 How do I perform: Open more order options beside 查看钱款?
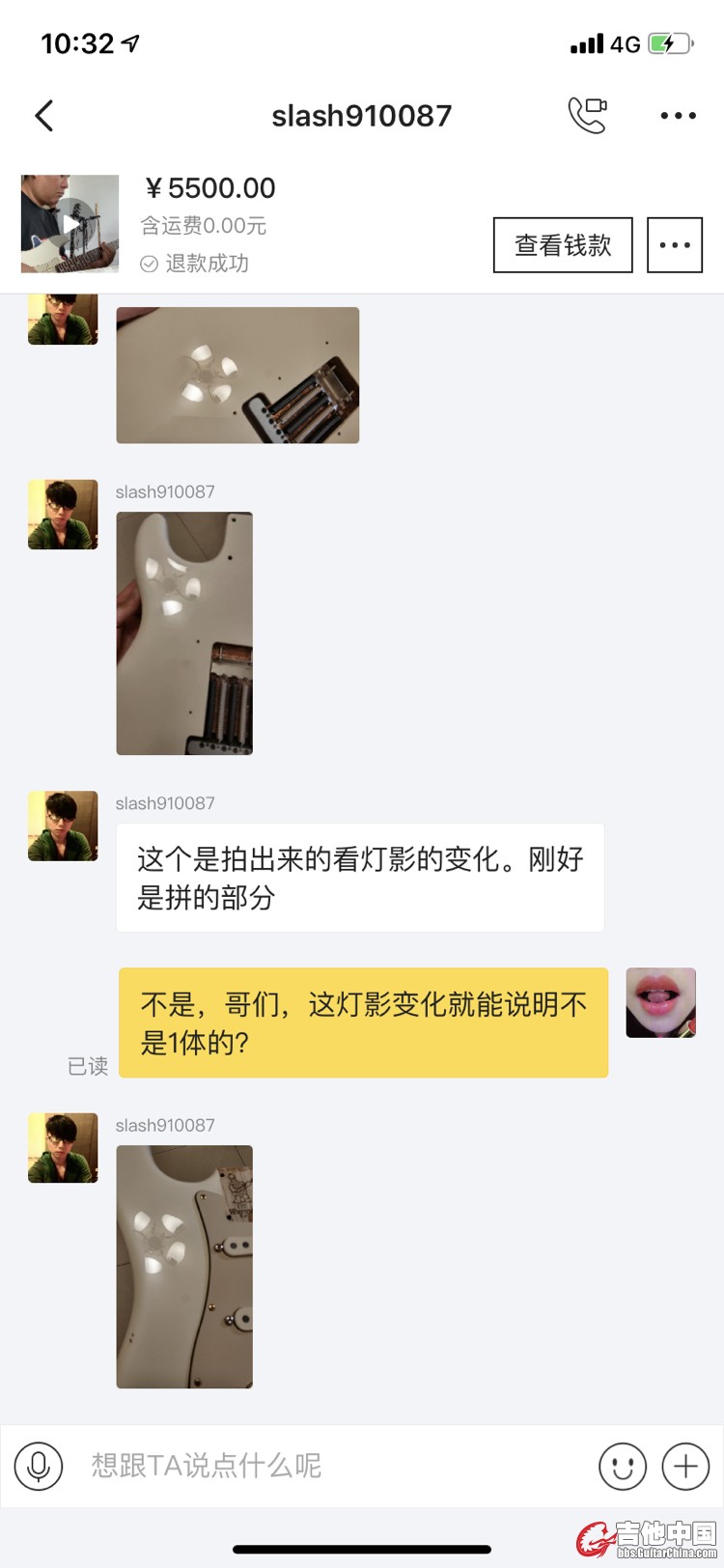pyautogui.click(x=675, y=245)
